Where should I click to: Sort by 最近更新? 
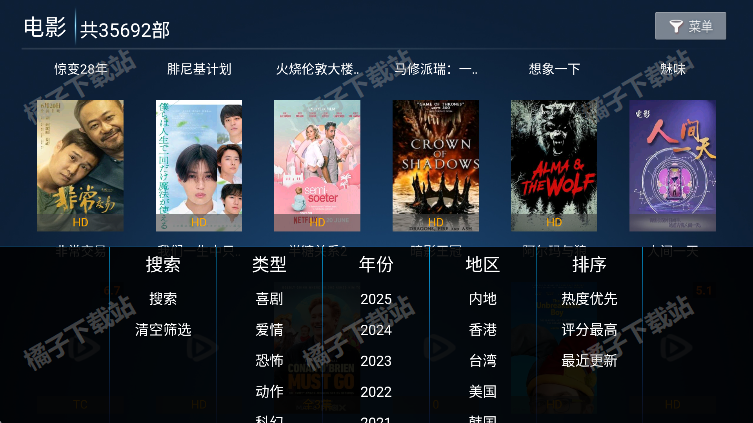(589, 361)
